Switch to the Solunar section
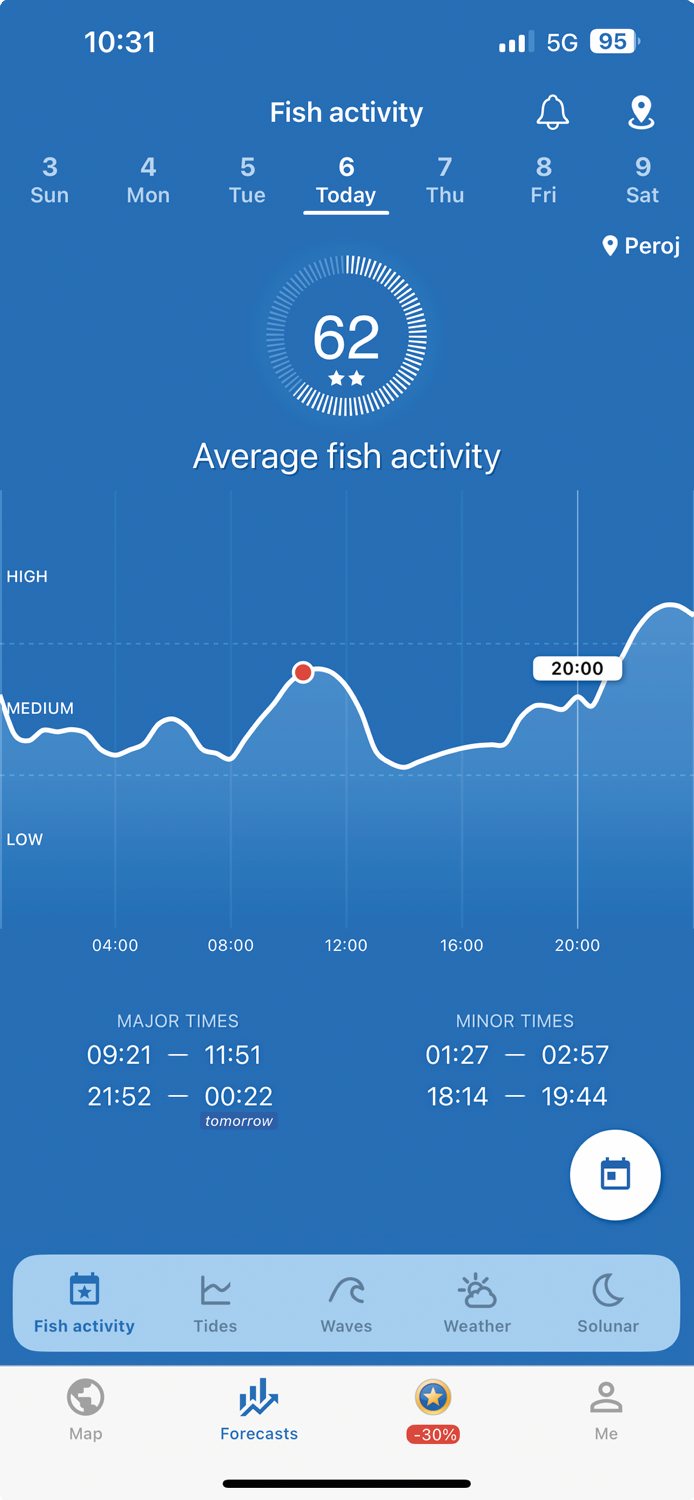This screenshot has width=694, height=1500. 608,1304
